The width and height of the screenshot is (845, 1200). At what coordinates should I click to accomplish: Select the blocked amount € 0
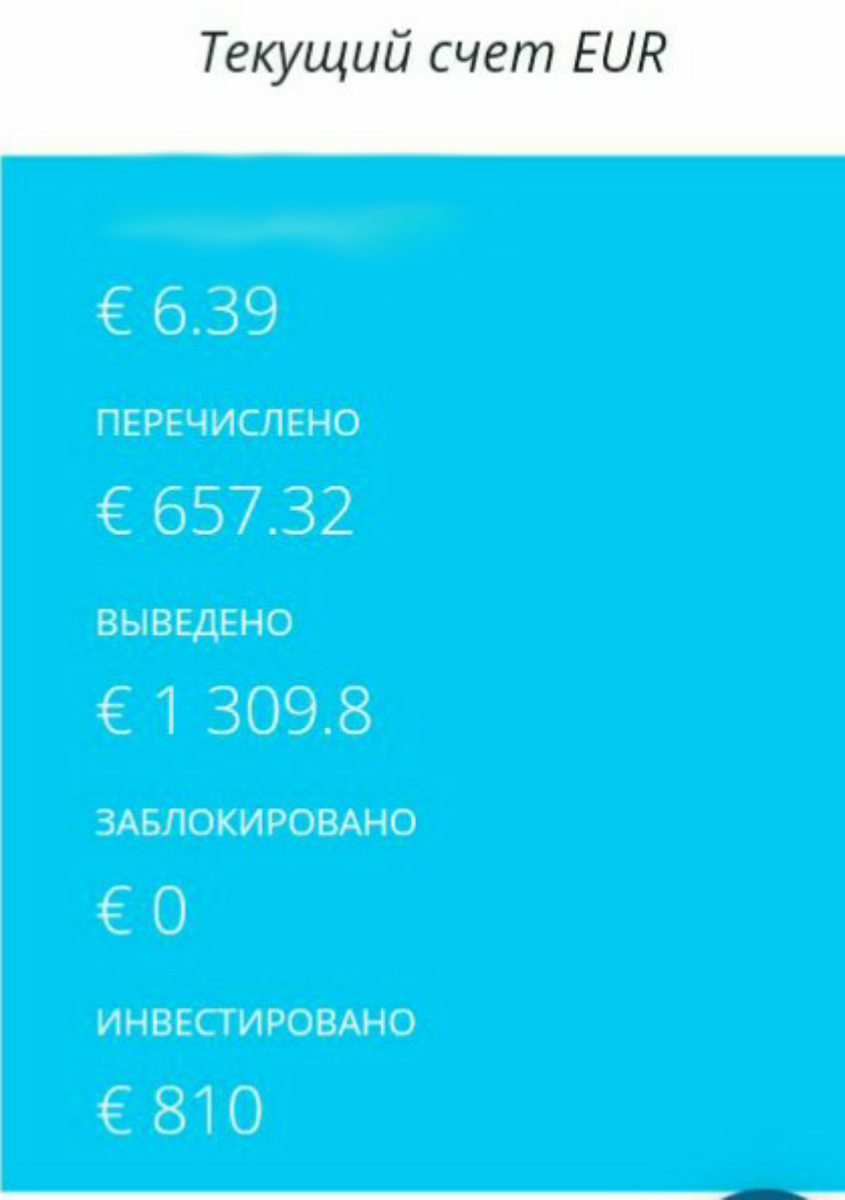point(140,912)
